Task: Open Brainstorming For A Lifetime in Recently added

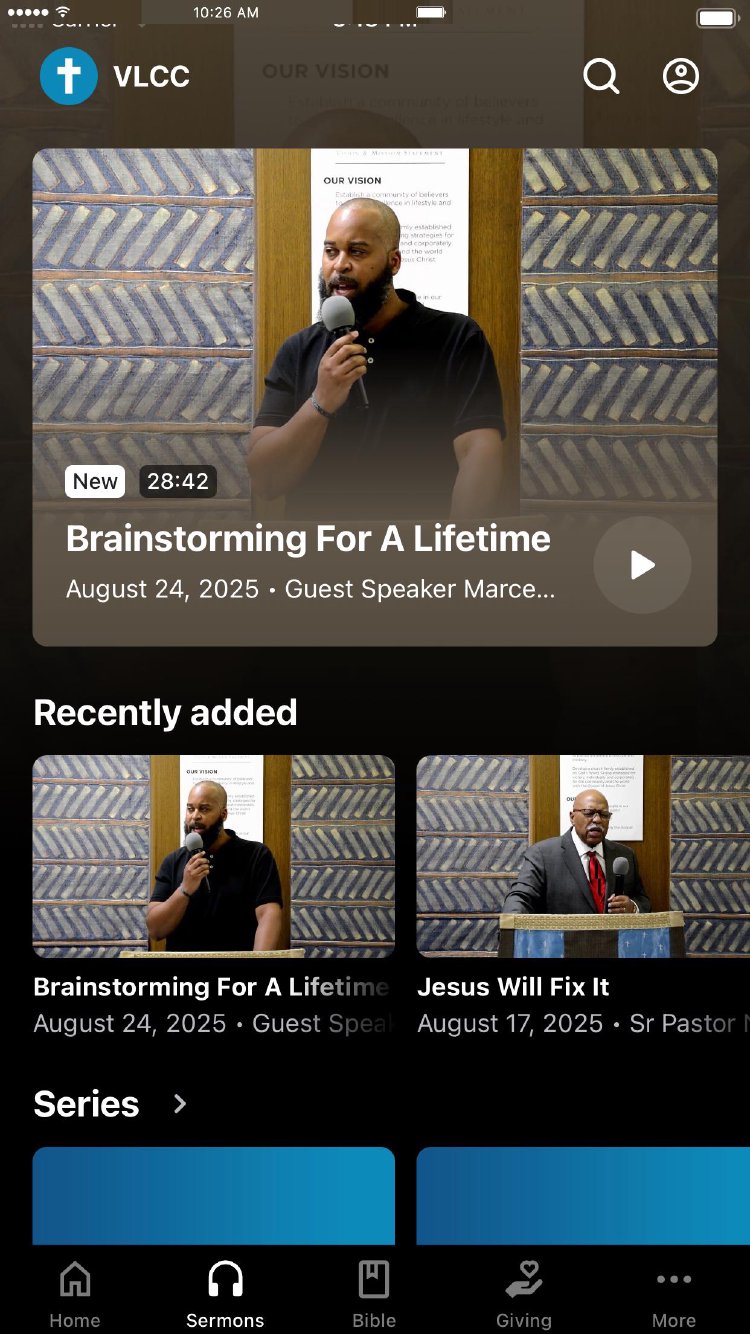Action: click(x=213, y=856)
